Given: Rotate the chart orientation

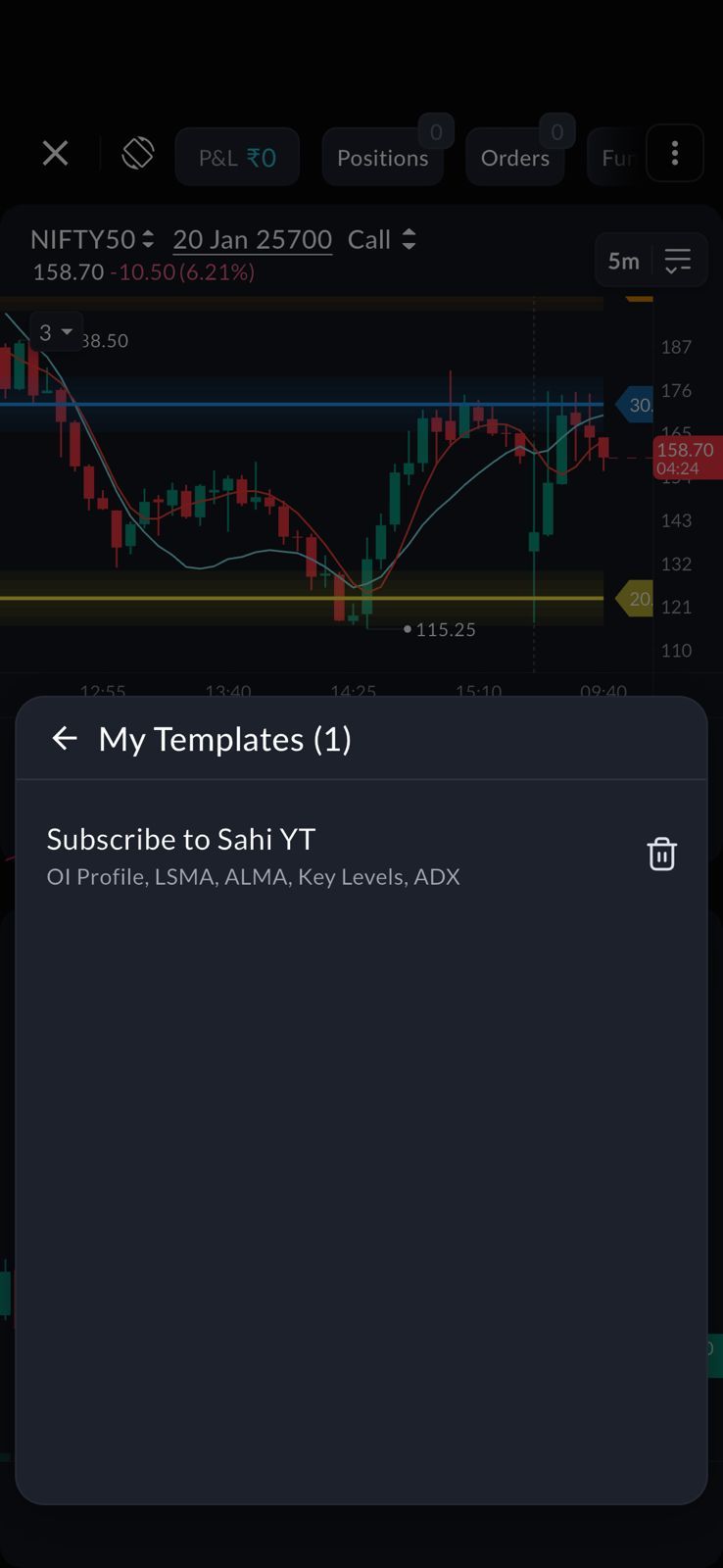Looking at the screenshot, I should (x=138, y=154).
